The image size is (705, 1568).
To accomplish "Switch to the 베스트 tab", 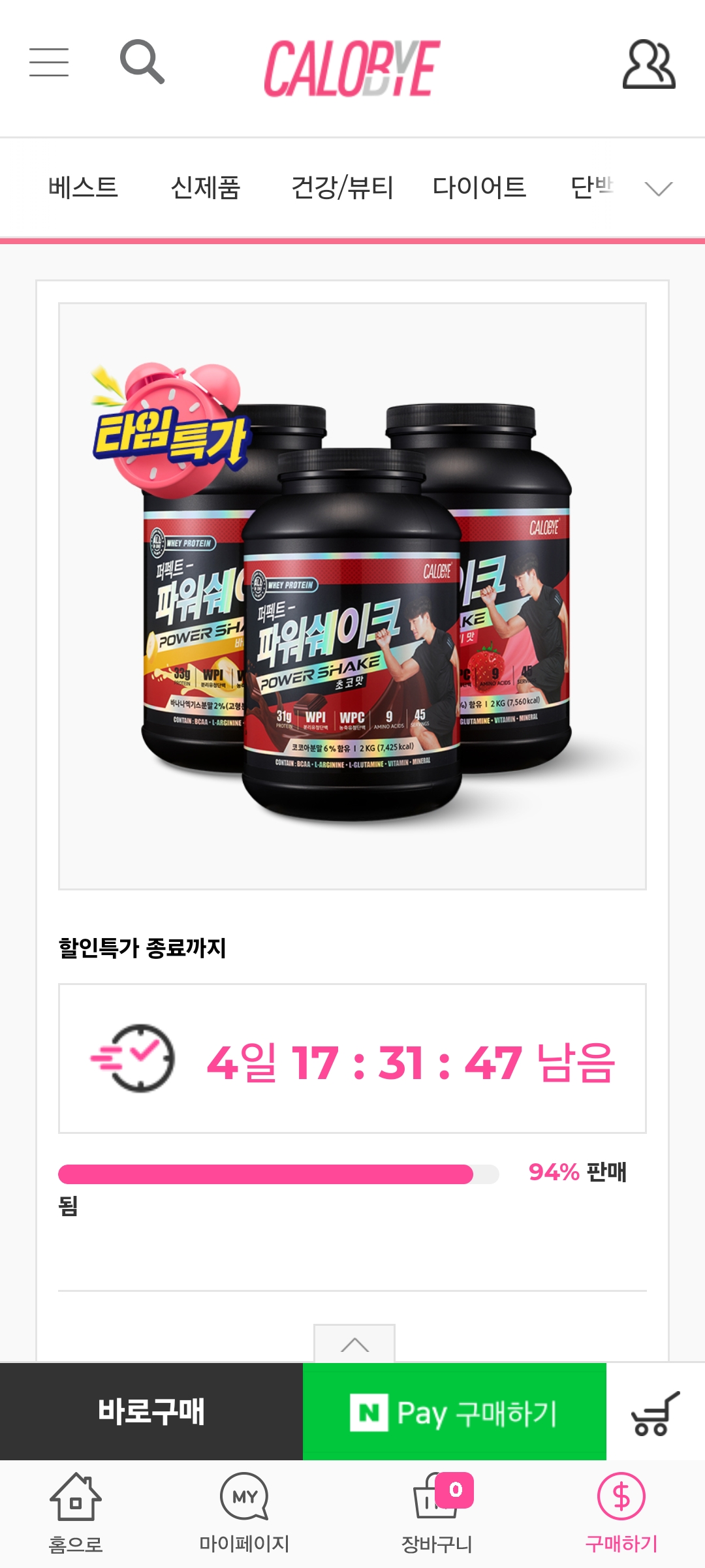I will [83, 188].
